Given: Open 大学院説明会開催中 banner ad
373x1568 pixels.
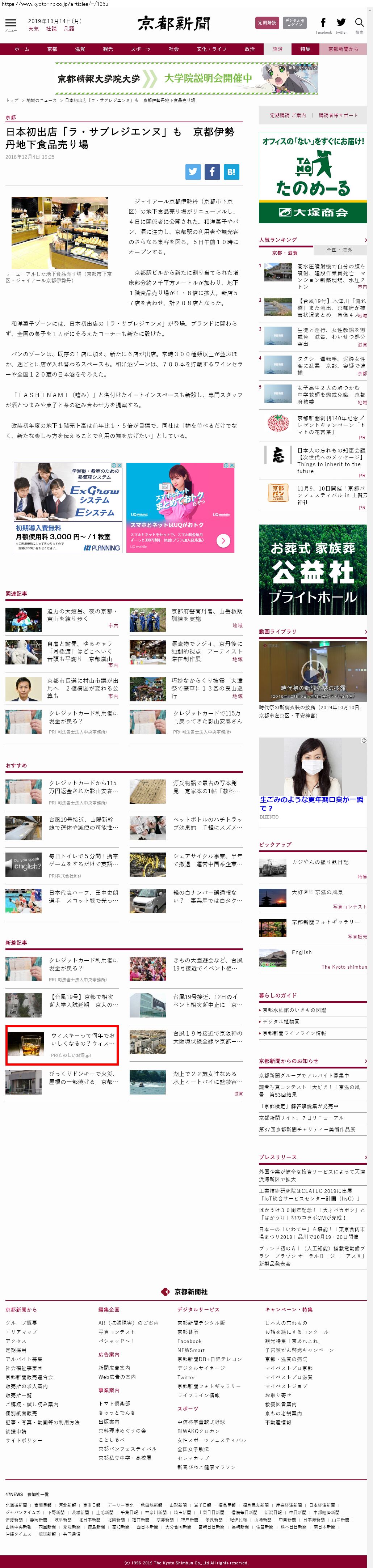Looking at the screenshot, I should tap(186, 78).
